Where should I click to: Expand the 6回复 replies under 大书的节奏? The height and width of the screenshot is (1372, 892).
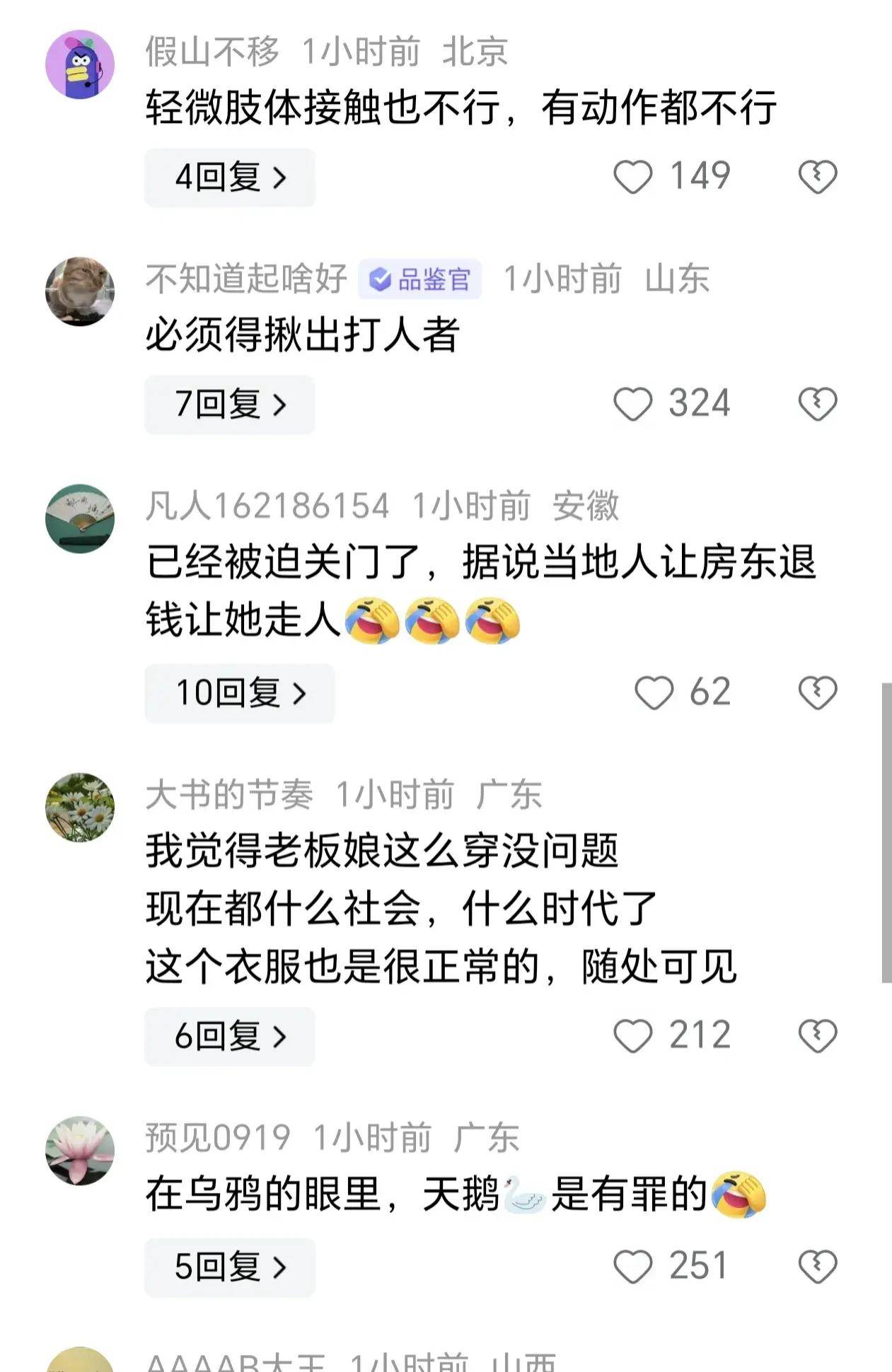point(229,1036)
